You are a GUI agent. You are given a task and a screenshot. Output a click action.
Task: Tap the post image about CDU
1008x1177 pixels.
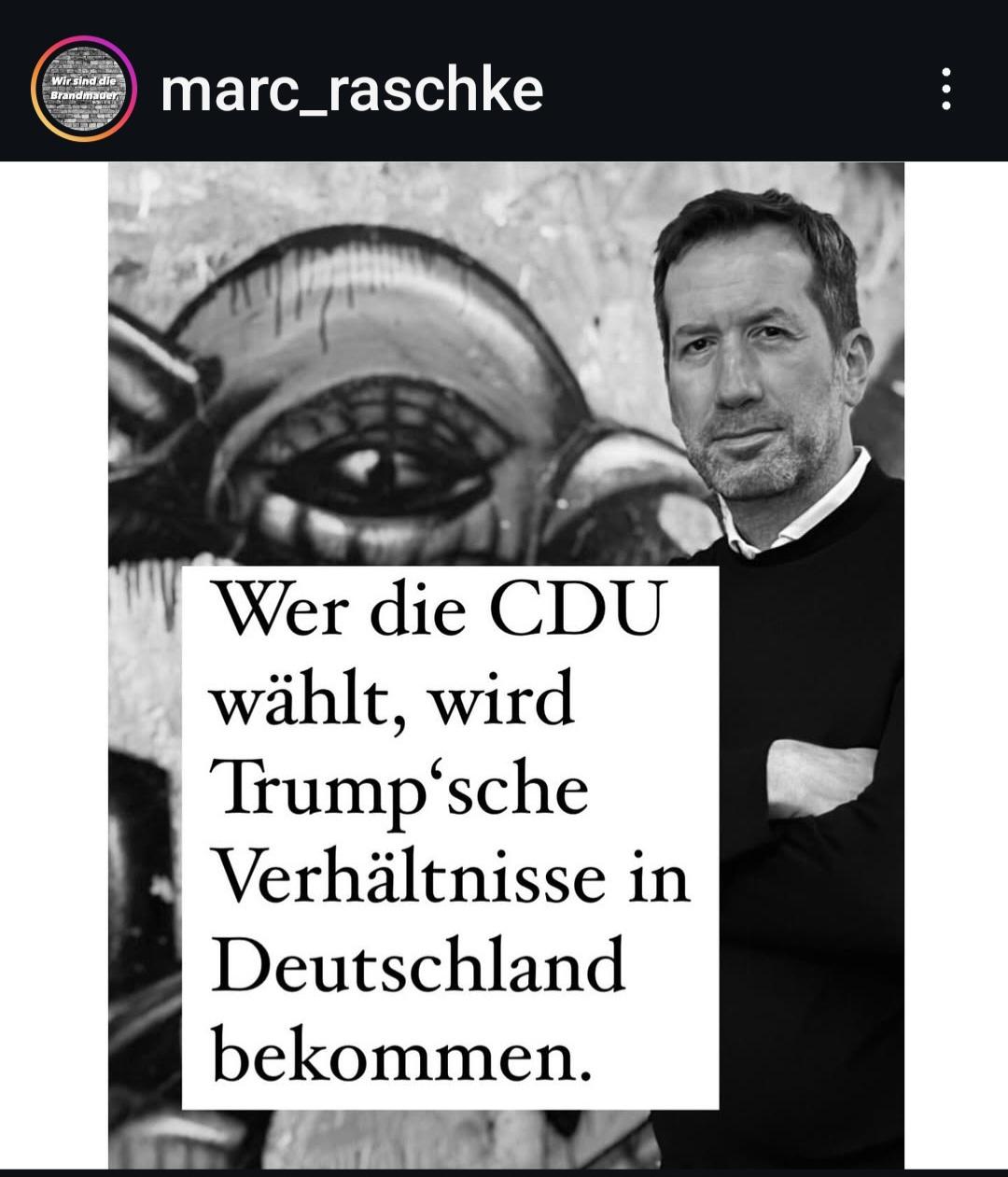click(x=506, y=665)
